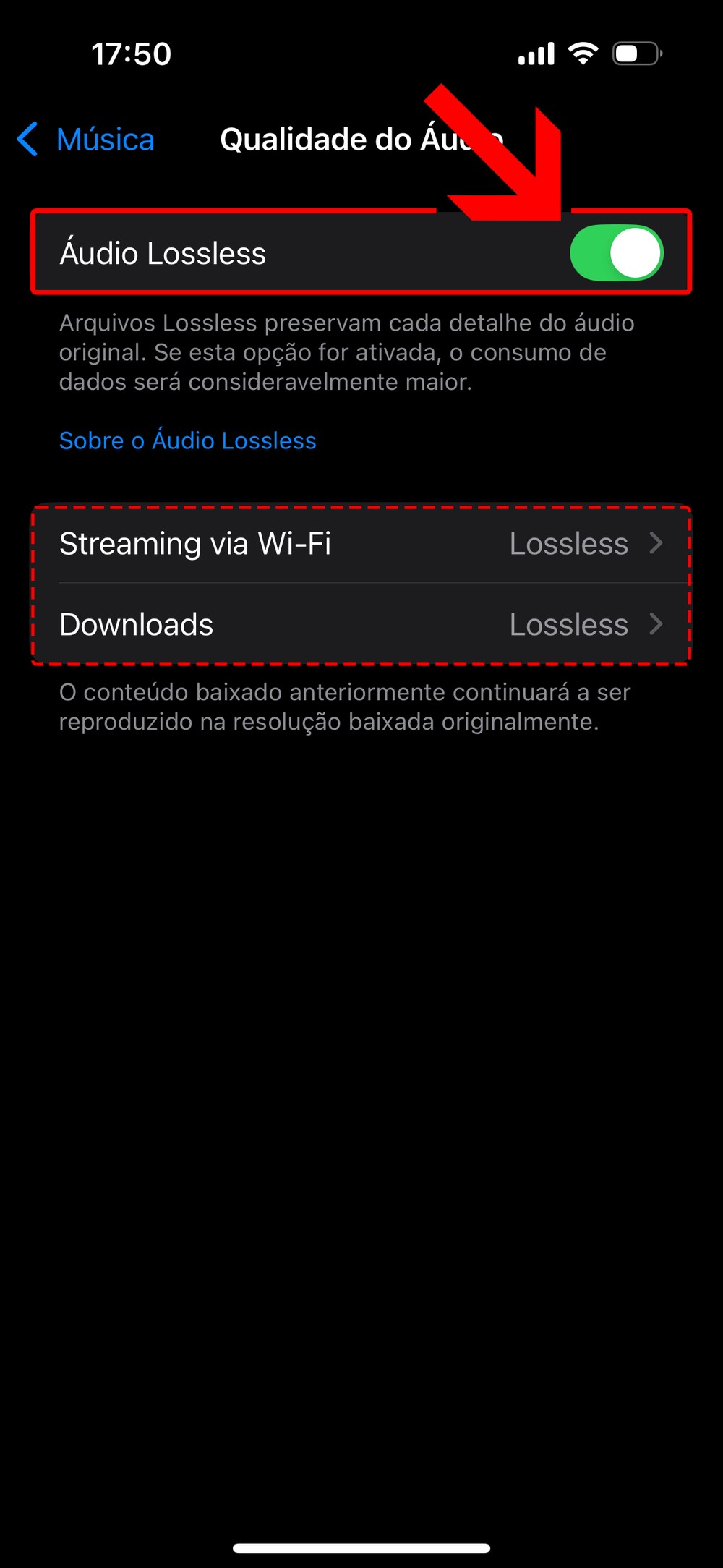723x1568 pixels.
Task: Open Streaming via Wi-Fi quality options
Action: [361, 544]
